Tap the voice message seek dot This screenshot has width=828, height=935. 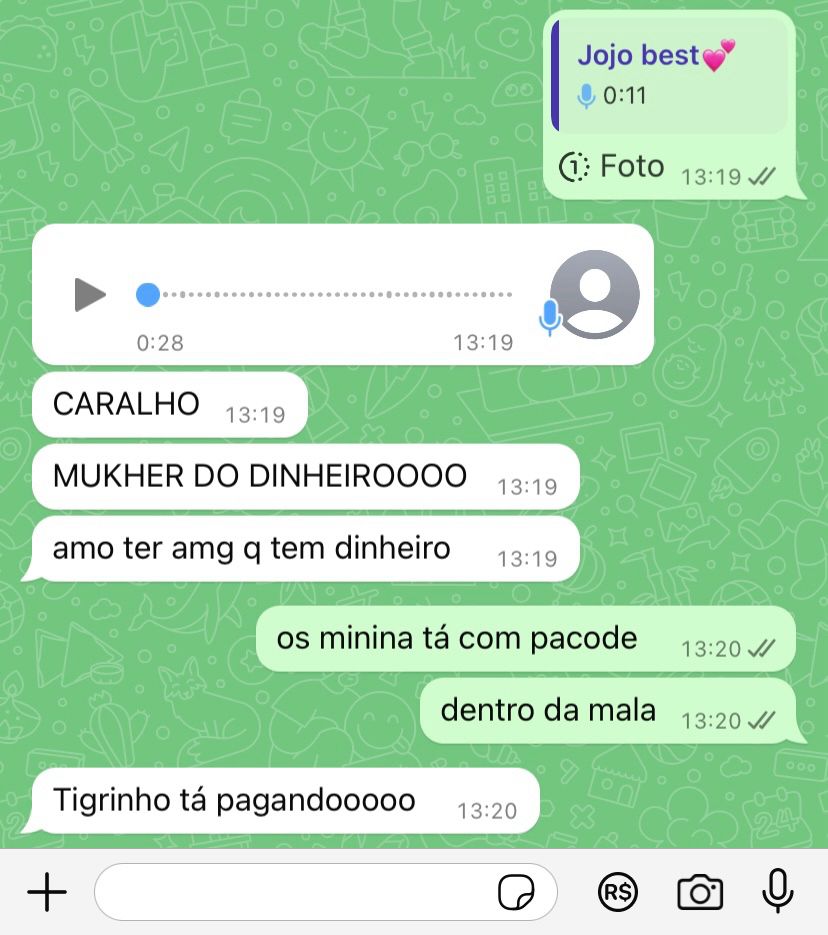click(x=148, y=294)
